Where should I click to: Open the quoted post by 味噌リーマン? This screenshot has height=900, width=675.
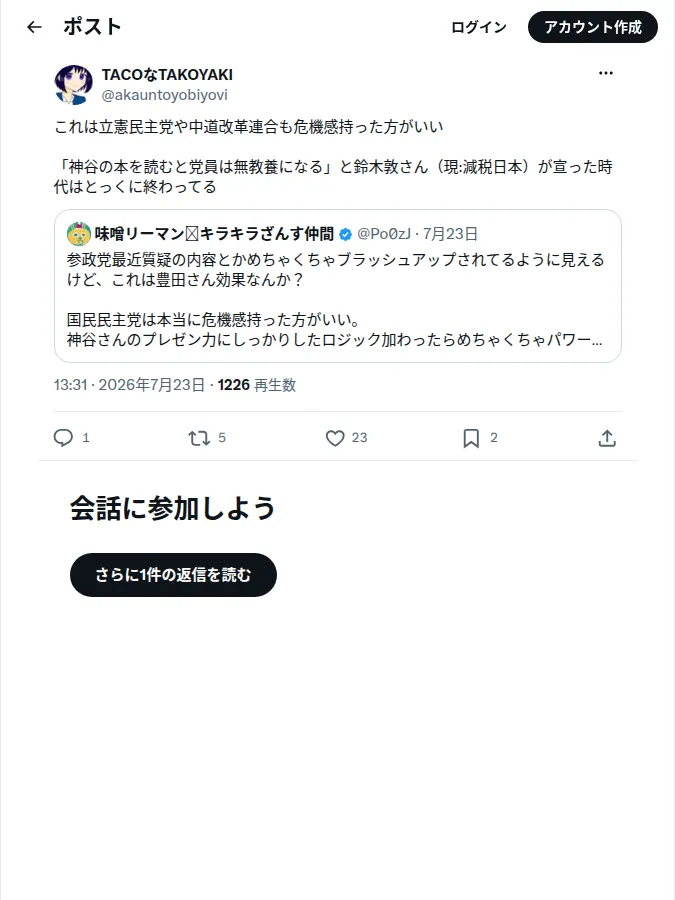[x=338, y=286]
